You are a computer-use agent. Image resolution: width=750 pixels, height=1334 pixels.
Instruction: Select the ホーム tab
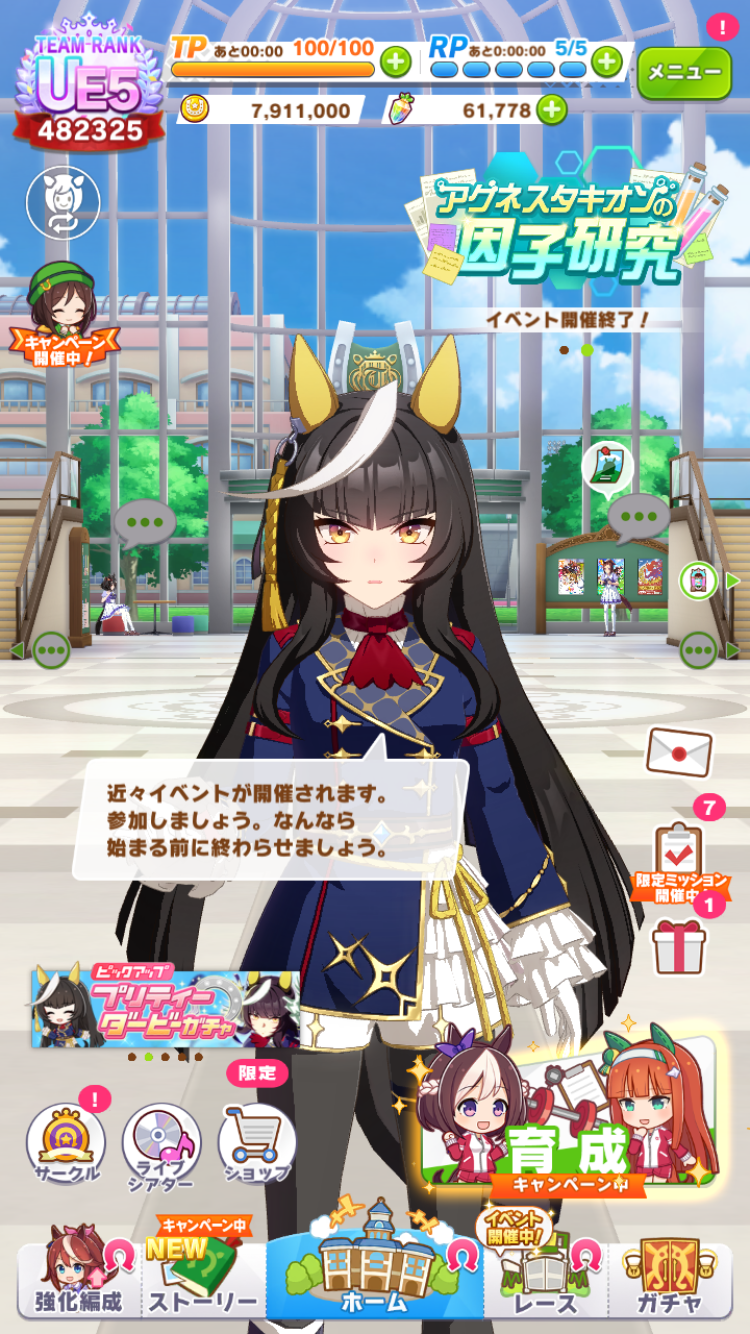[374, 1272]
